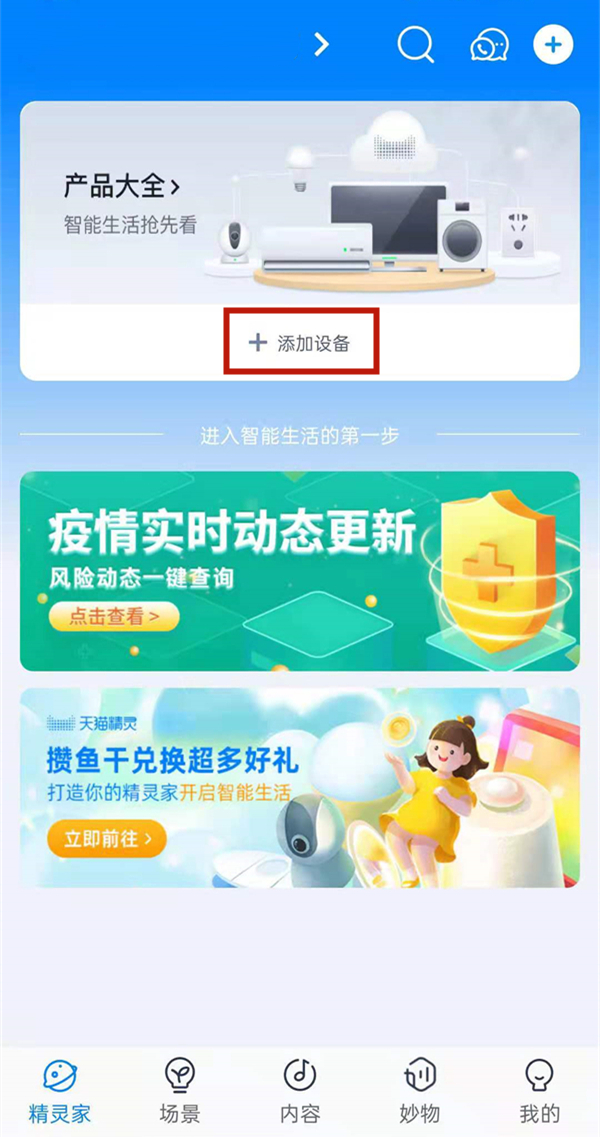Viewport: 600px width, 1137px height.
Task: Open 产品大全 product catalog
Action: pyautogui.click(x=121, y=186)
